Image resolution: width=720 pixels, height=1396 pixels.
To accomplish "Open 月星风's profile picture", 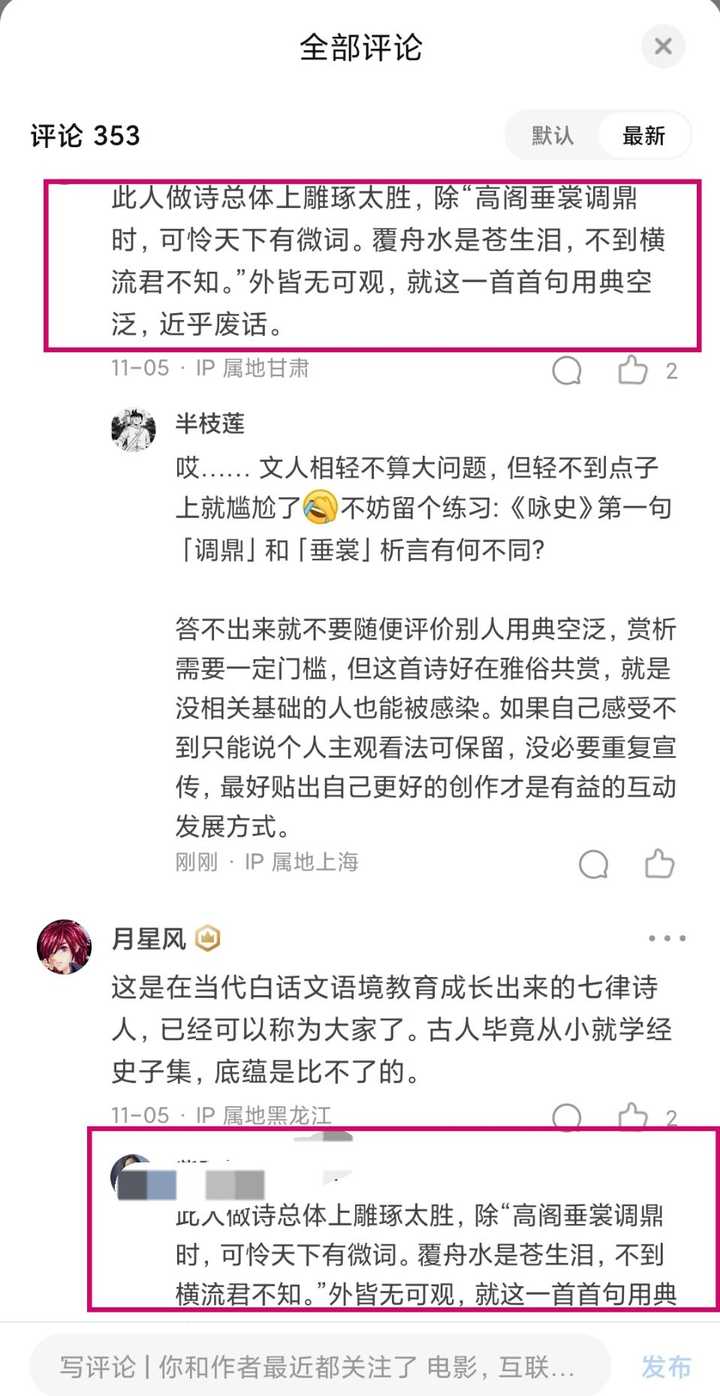I will point(65,947).
